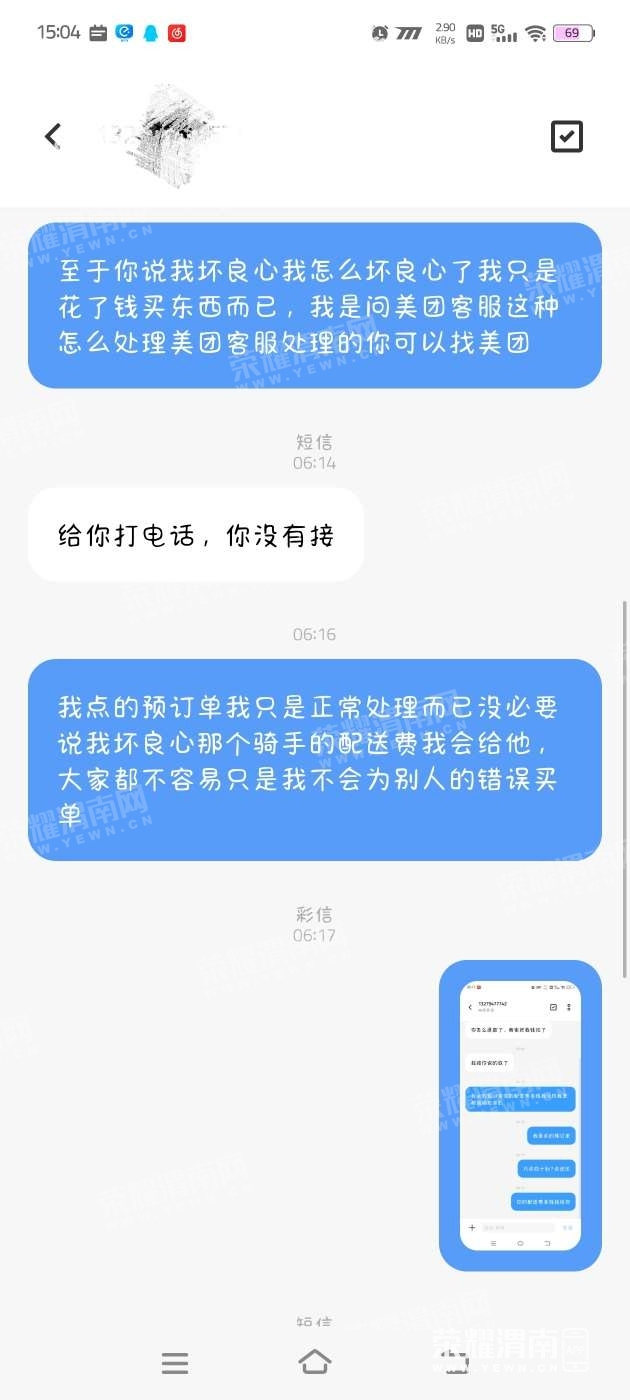Go back from the message thread
Screen dimensions: 630x1400
(53, 136)
